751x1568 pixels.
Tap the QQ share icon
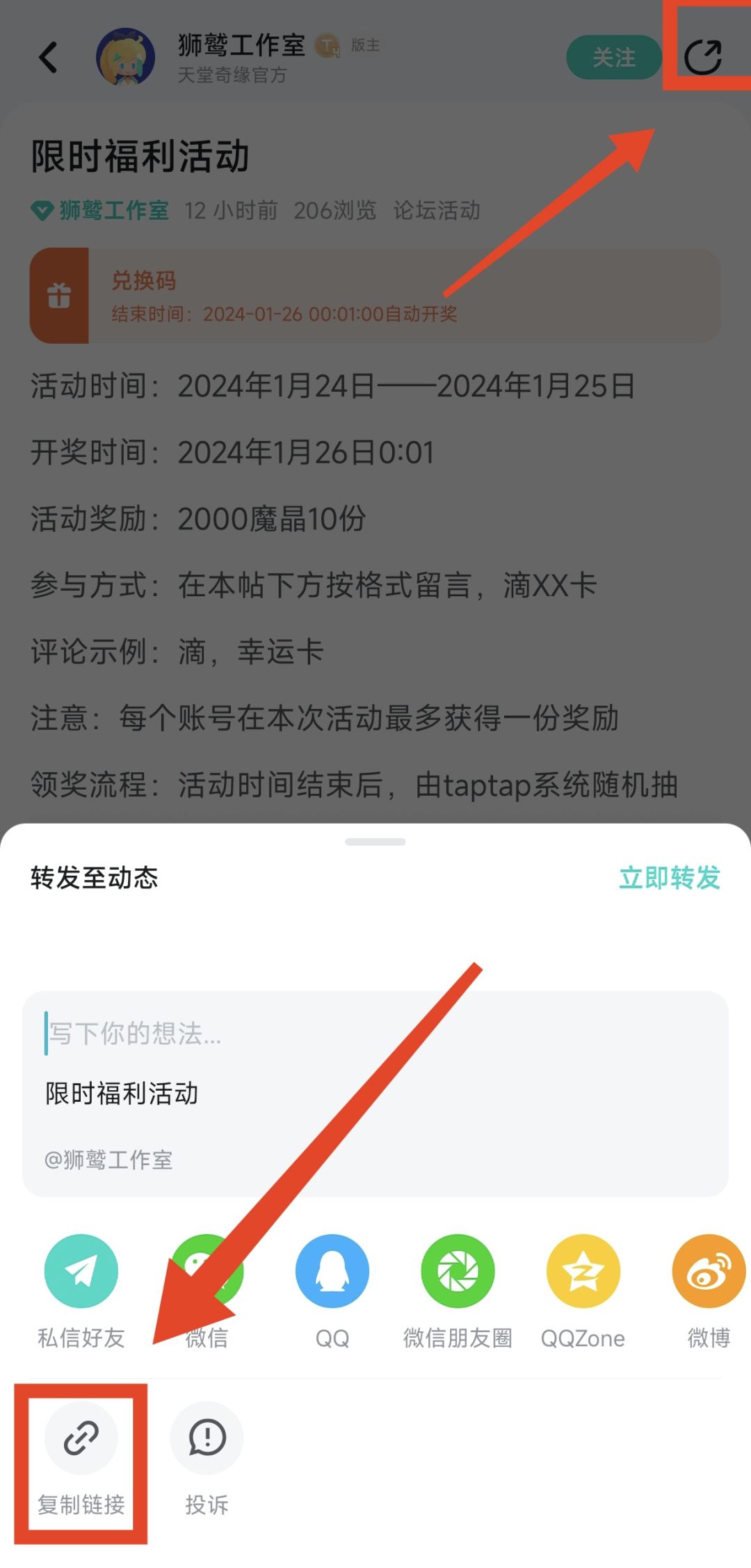[332, 1271]
